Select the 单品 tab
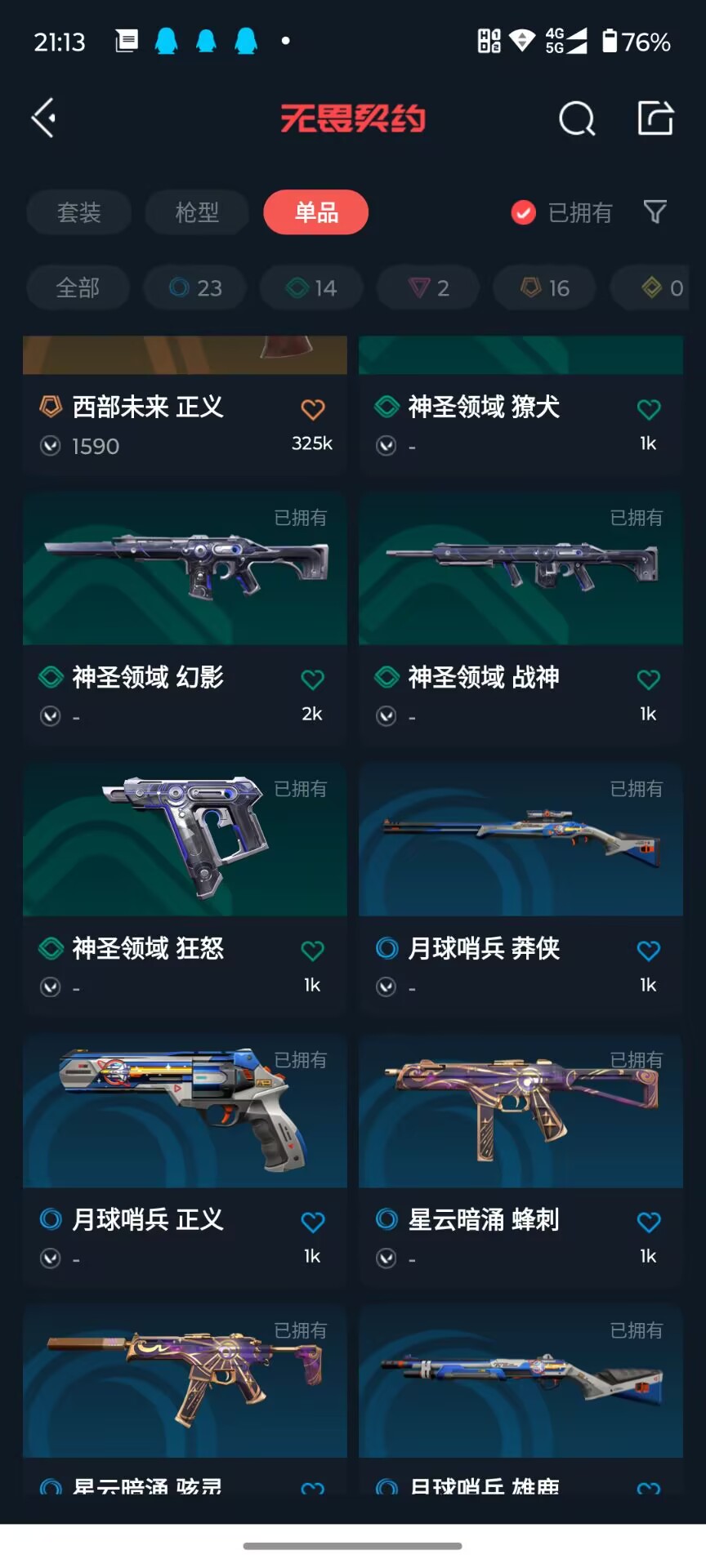Image resolution: width=706 pixels, height=1568 pixels. (x=316, y=212)
